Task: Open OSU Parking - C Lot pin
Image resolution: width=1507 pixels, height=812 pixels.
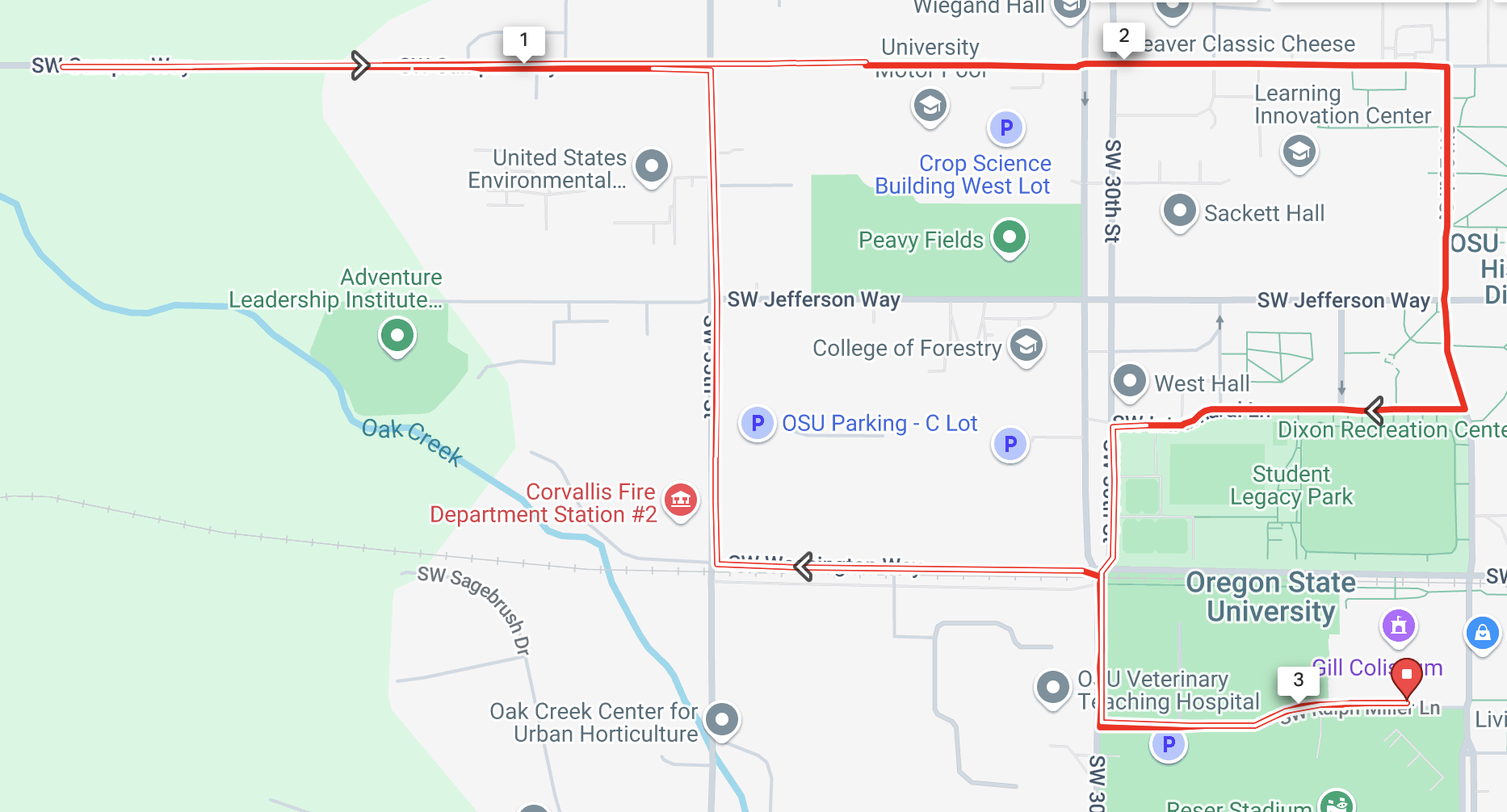Action: point(757,423)
